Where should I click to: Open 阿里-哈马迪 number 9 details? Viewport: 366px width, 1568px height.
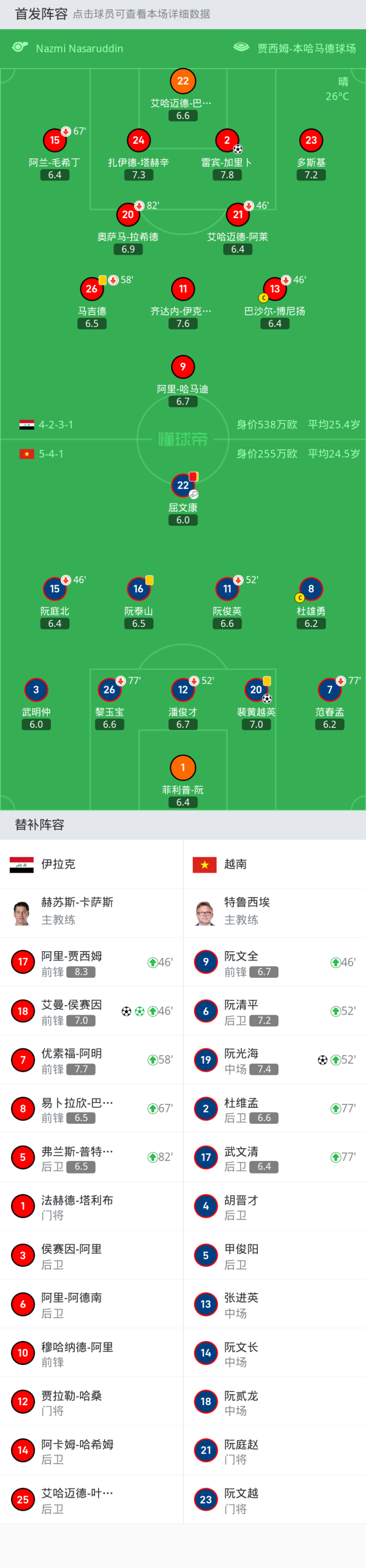tap(183, 367)
